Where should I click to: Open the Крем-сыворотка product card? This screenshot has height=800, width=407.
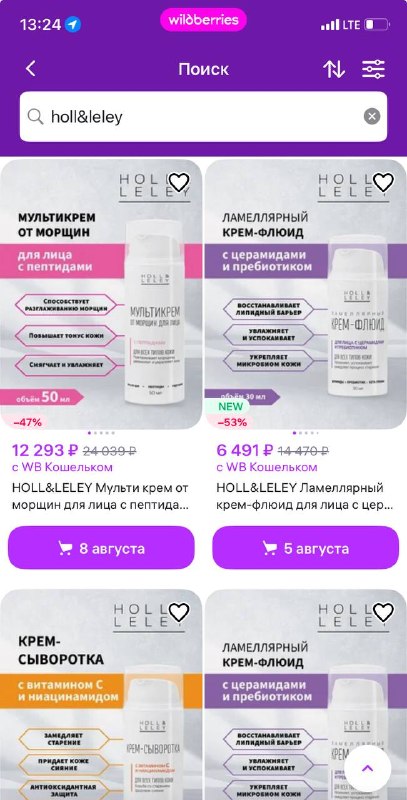click(101, 695)
